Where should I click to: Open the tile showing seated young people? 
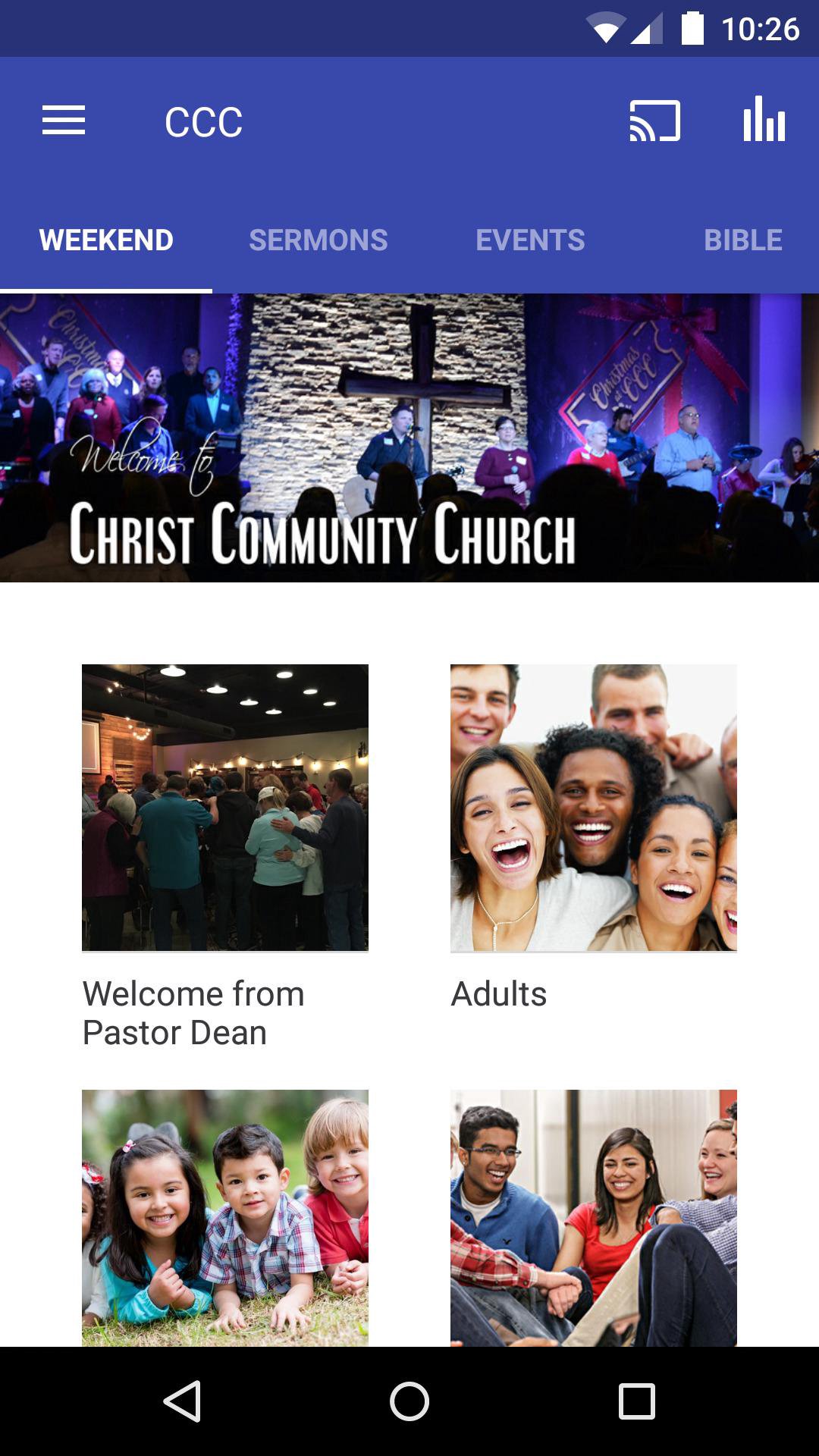pyautogui.click(x=594, y=1218)
